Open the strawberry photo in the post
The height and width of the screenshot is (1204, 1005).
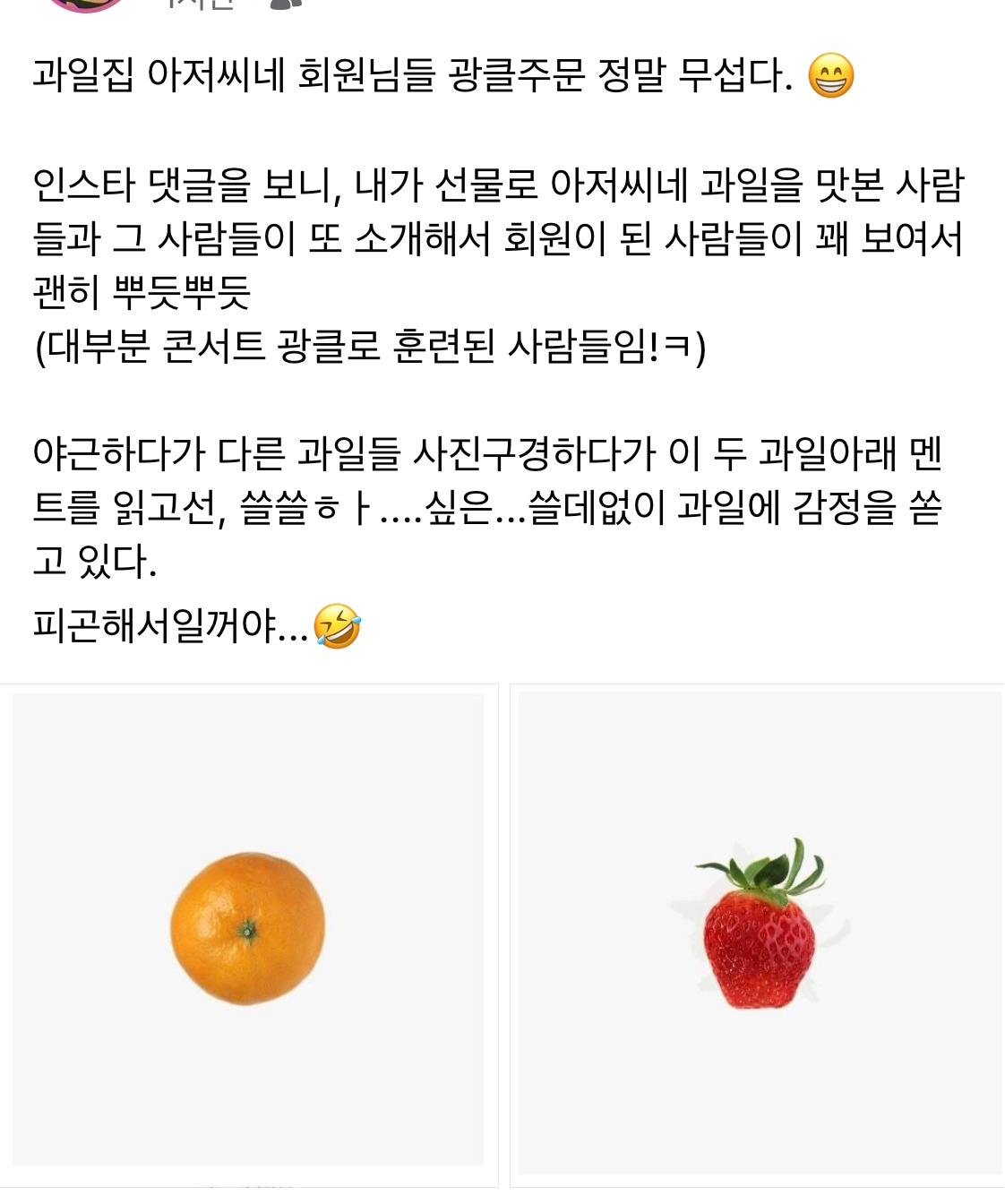tap(760, 930)
